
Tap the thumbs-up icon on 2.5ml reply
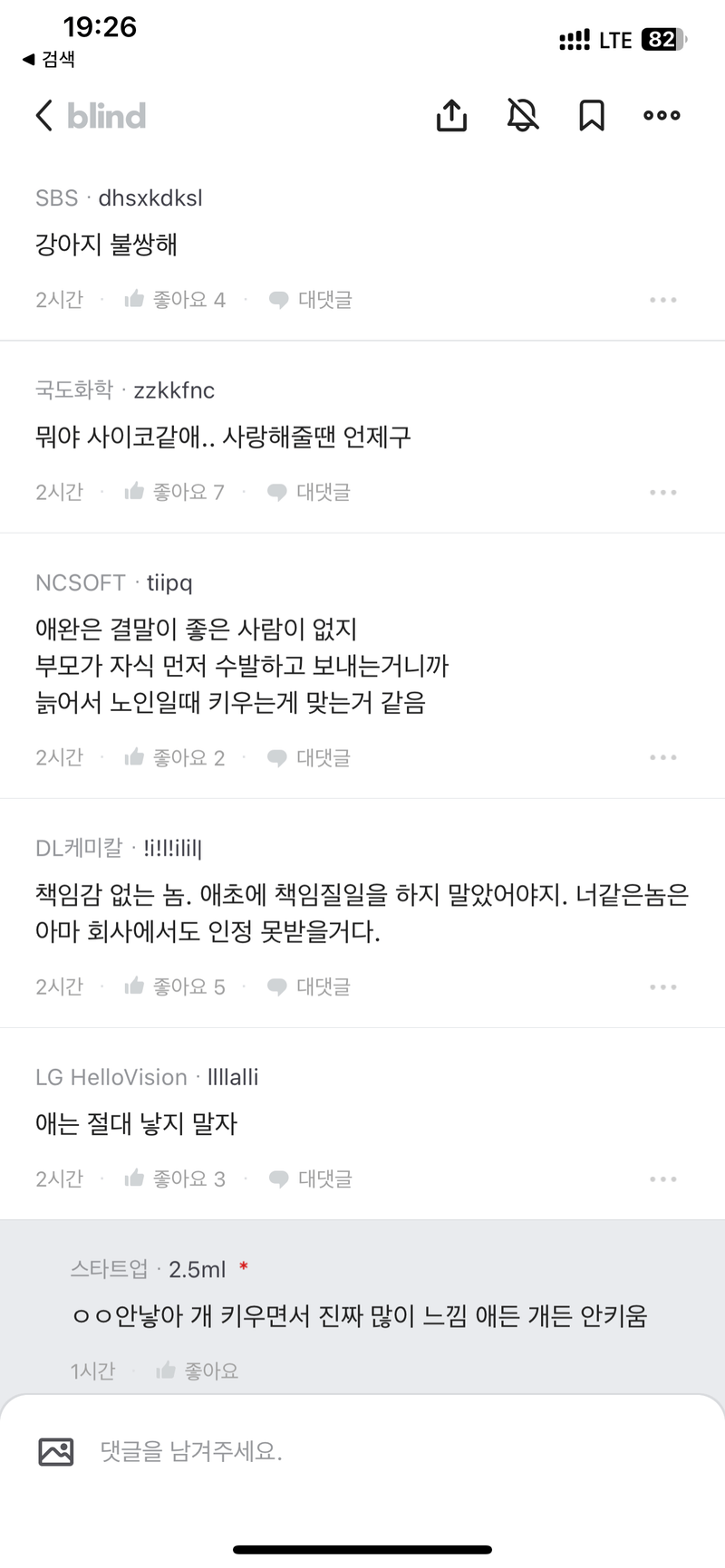click(166, 1371)
